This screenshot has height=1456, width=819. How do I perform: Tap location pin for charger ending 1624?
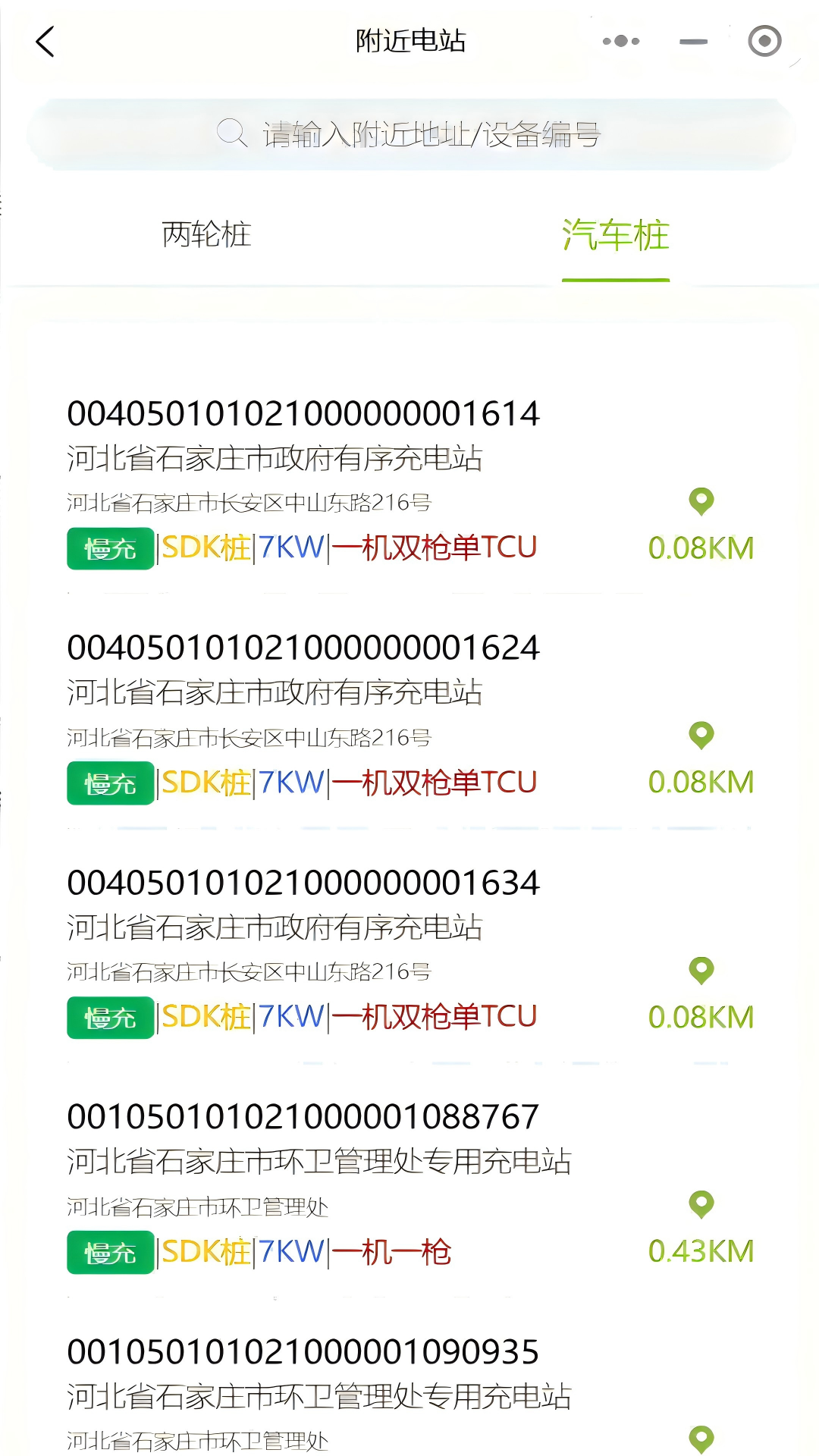coord(701,734)
